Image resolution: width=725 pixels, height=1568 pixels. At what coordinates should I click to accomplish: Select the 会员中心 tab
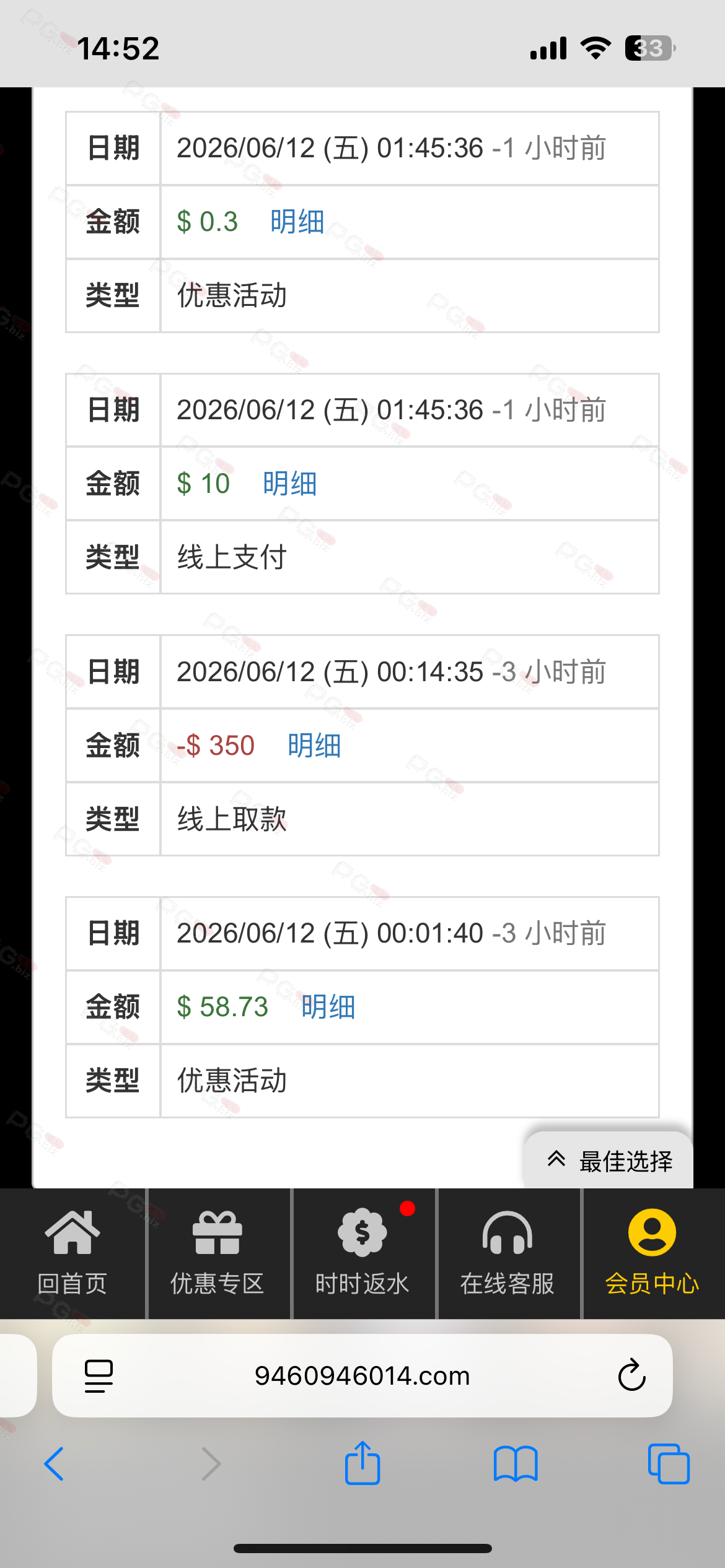pos(652,1253)
